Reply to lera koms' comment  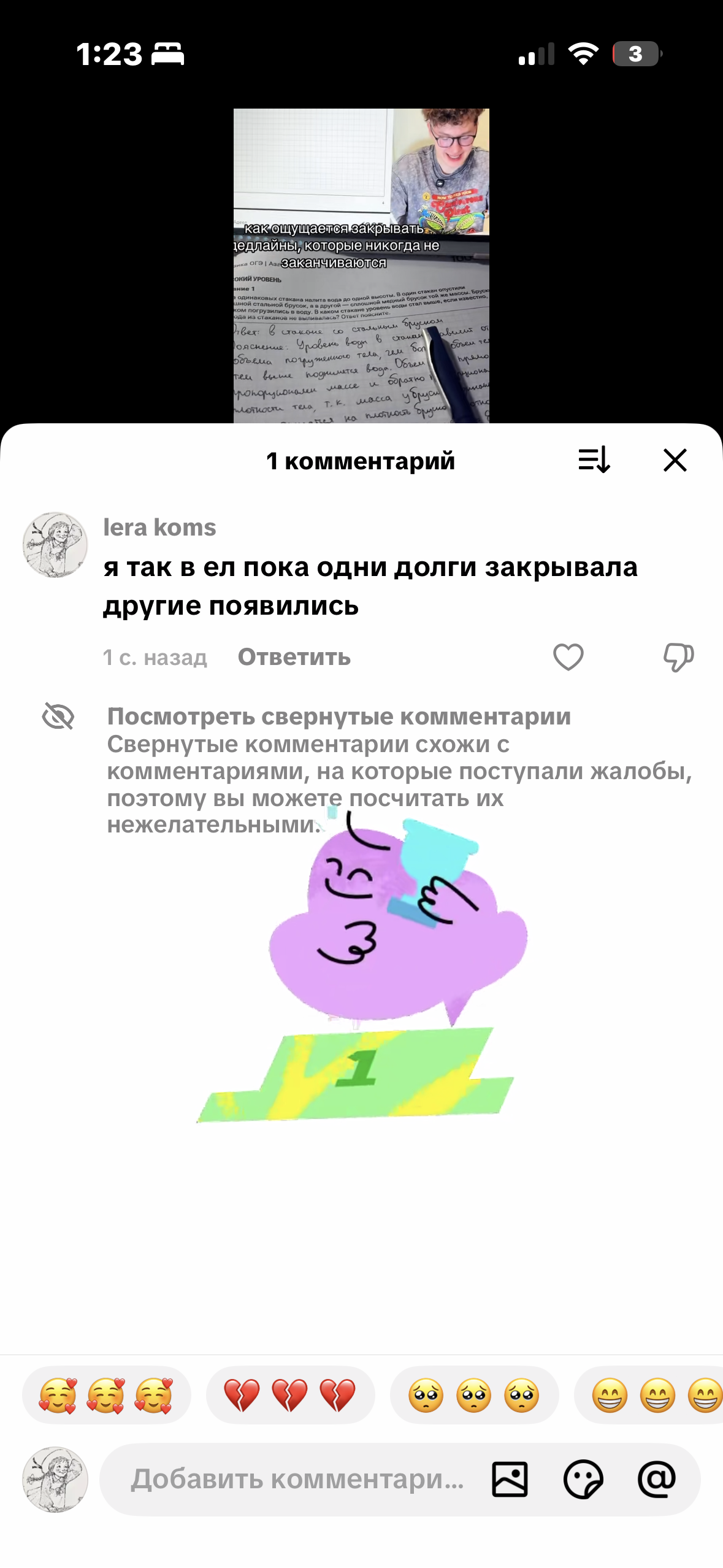point(294,657)
